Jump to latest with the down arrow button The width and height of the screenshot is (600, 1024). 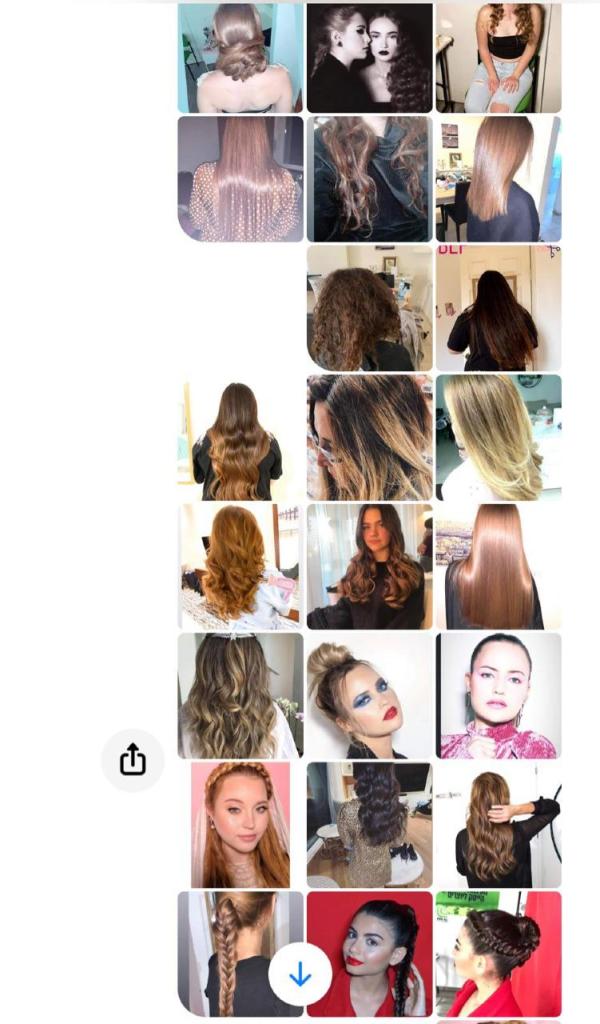[x=300, y=974]
